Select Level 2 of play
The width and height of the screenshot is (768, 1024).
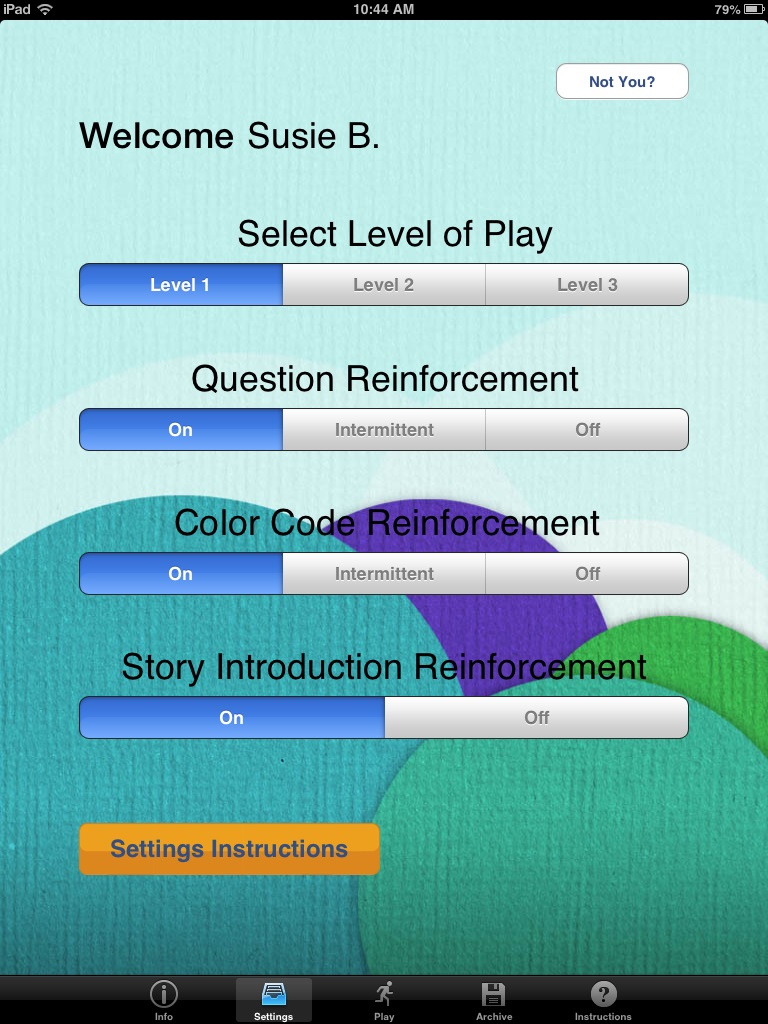(384, 285)
